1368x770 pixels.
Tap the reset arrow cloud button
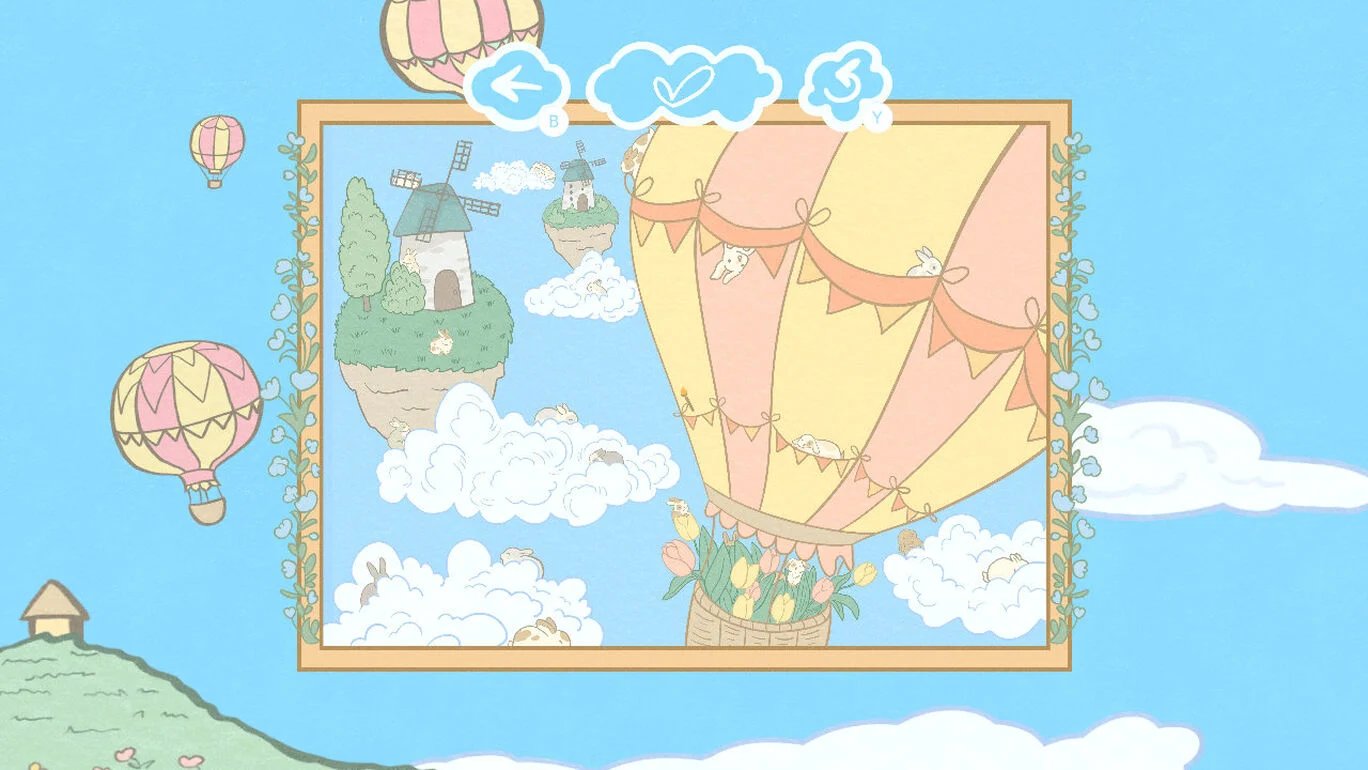click(x=844, y=83)
